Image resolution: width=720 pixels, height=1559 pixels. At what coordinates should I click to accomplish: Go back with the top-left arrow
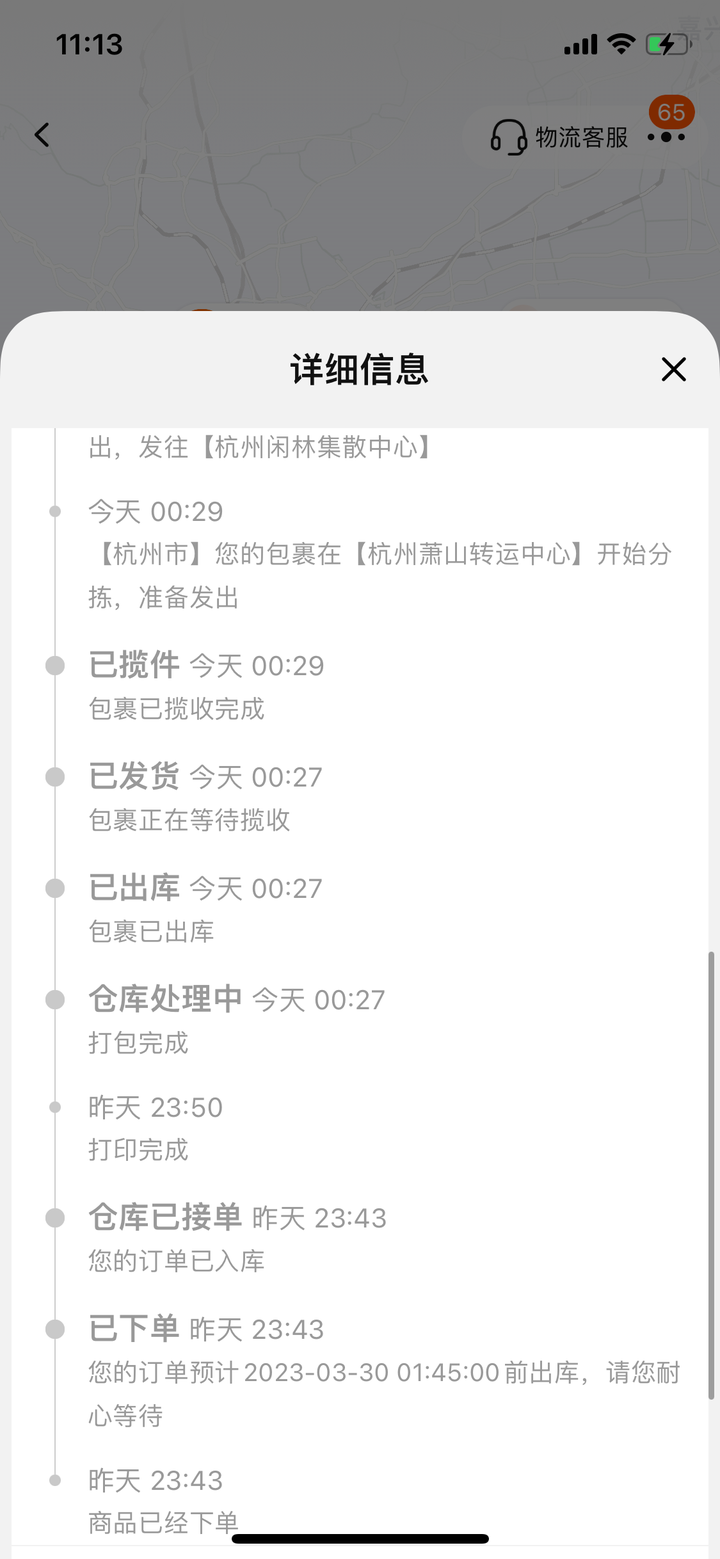(x=42, y=135)
